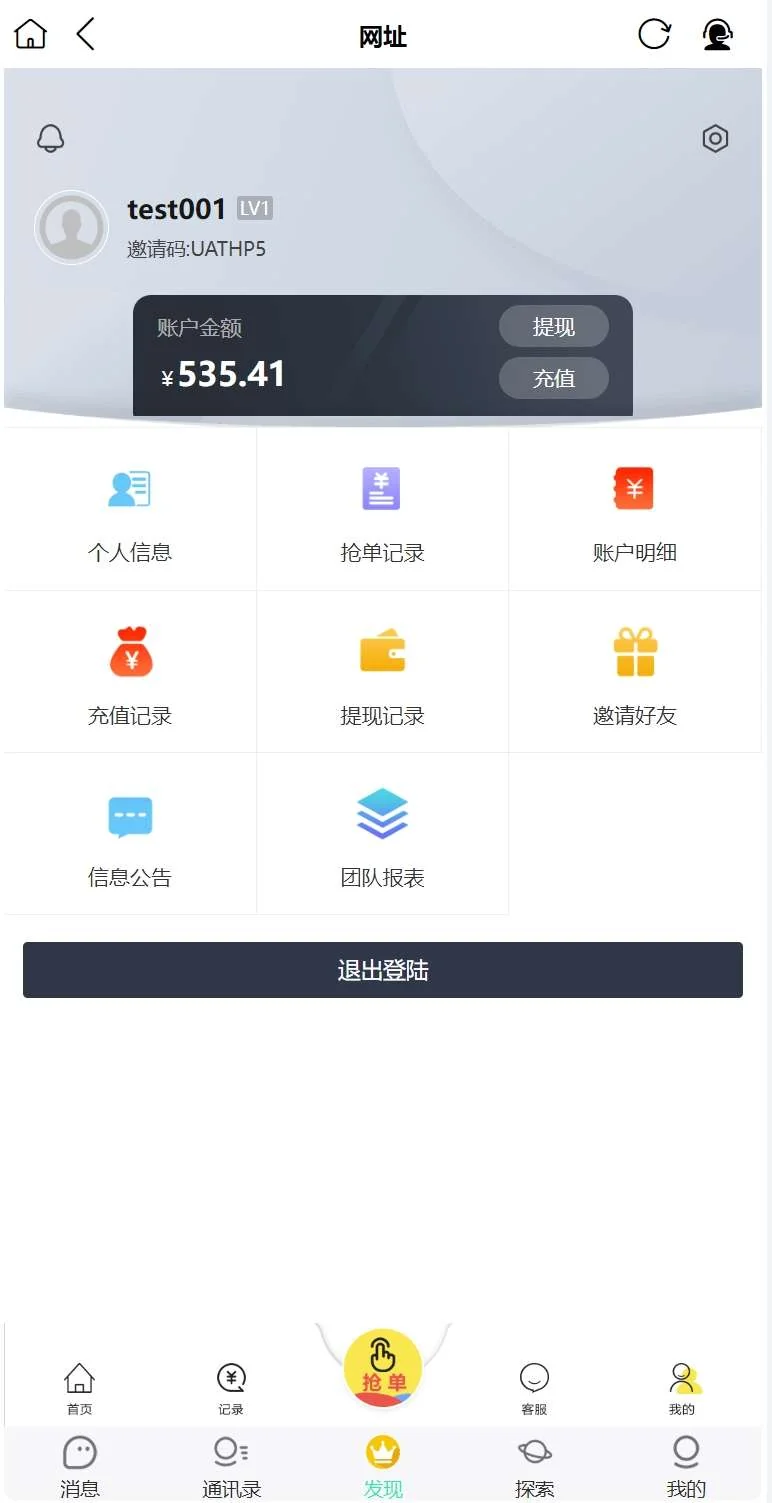The width and height of the screenshot is (772, 1503).
Task: Open the settings hexagon icon
Action: pos(715,138)
